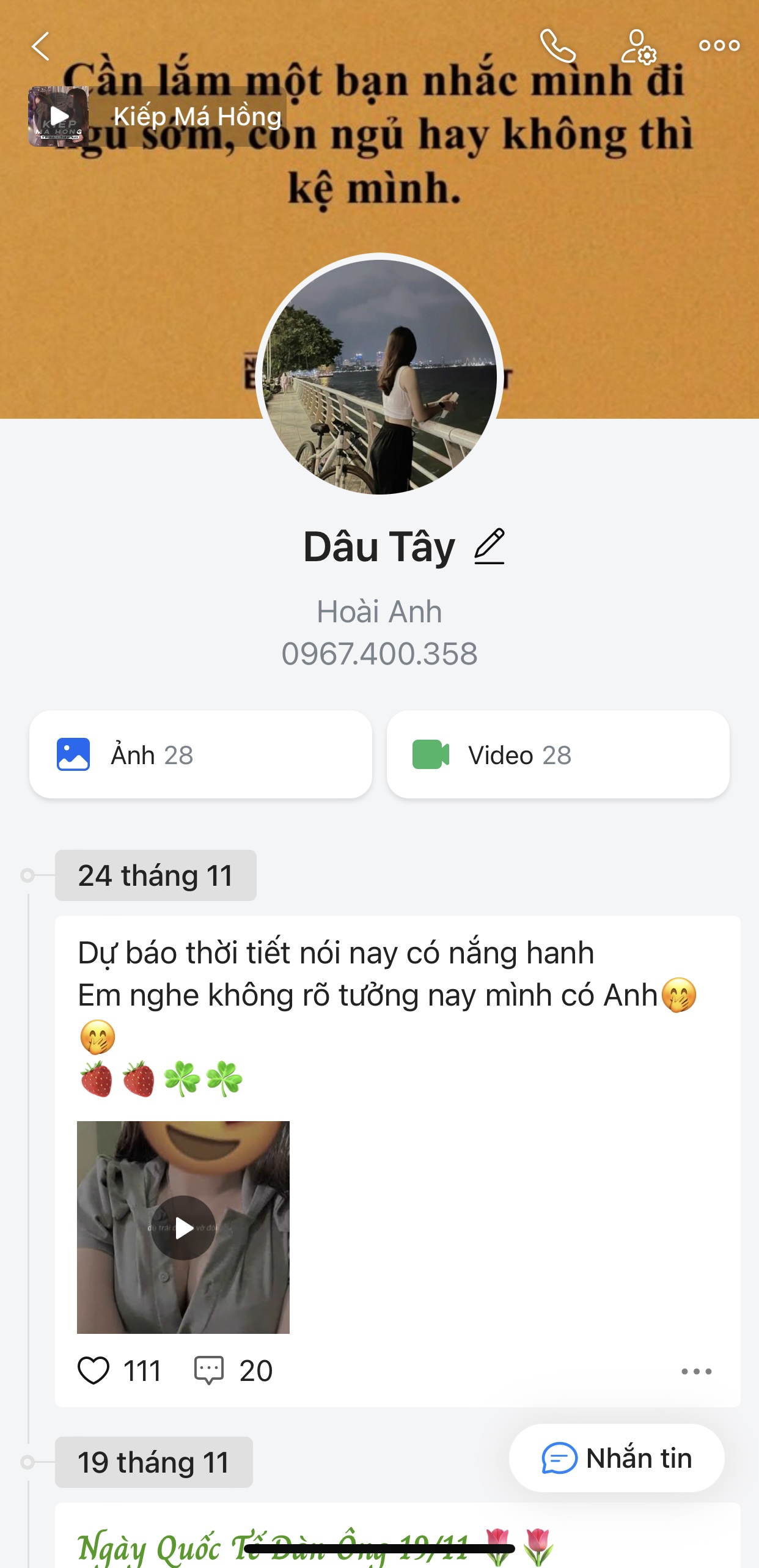Open the Video 28 collection
759x1568 pixels.
pyautogui.click(x=558, y=754)
